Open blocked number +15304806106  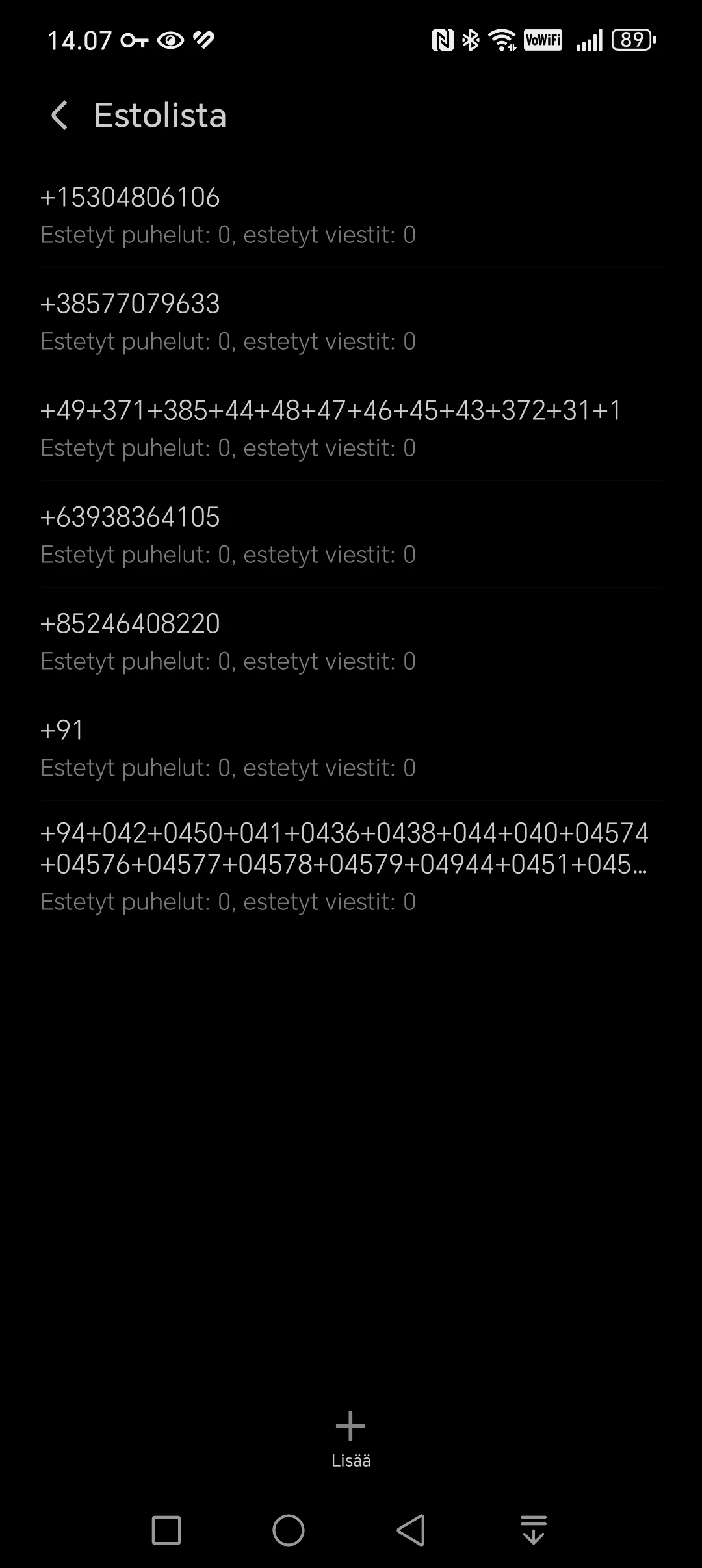351,215
